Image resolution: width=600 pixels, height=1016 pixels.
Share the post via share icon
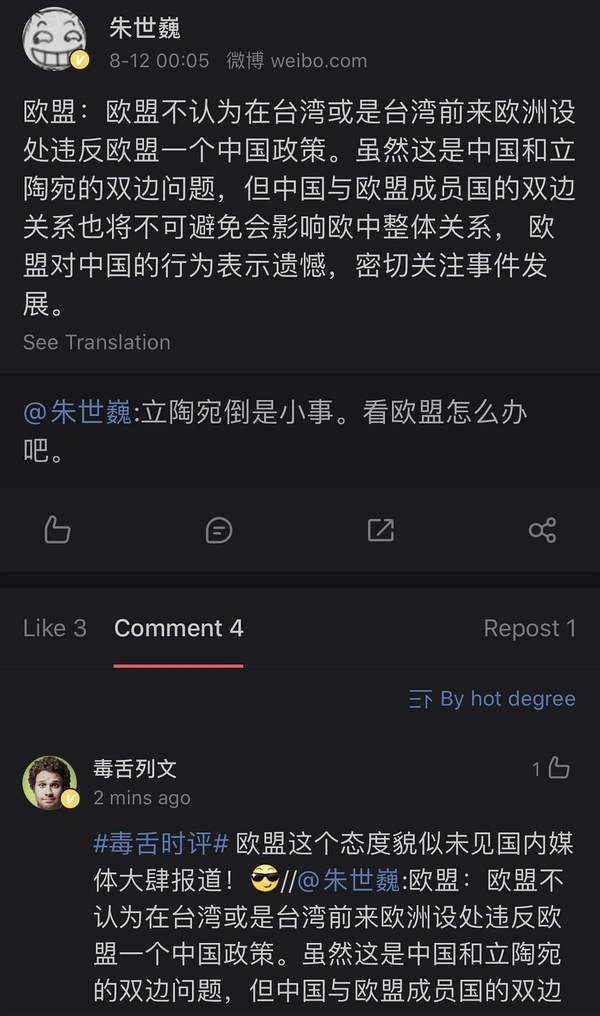[542, 530]
